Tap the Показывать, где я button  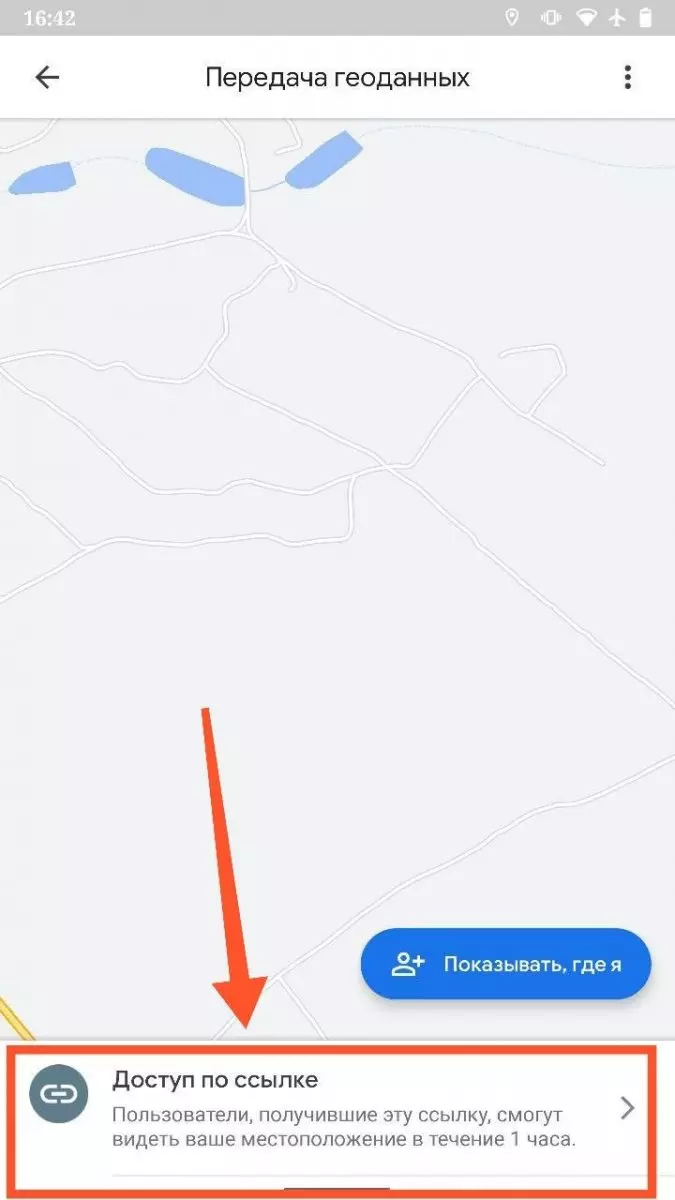[x=505, y=964]
